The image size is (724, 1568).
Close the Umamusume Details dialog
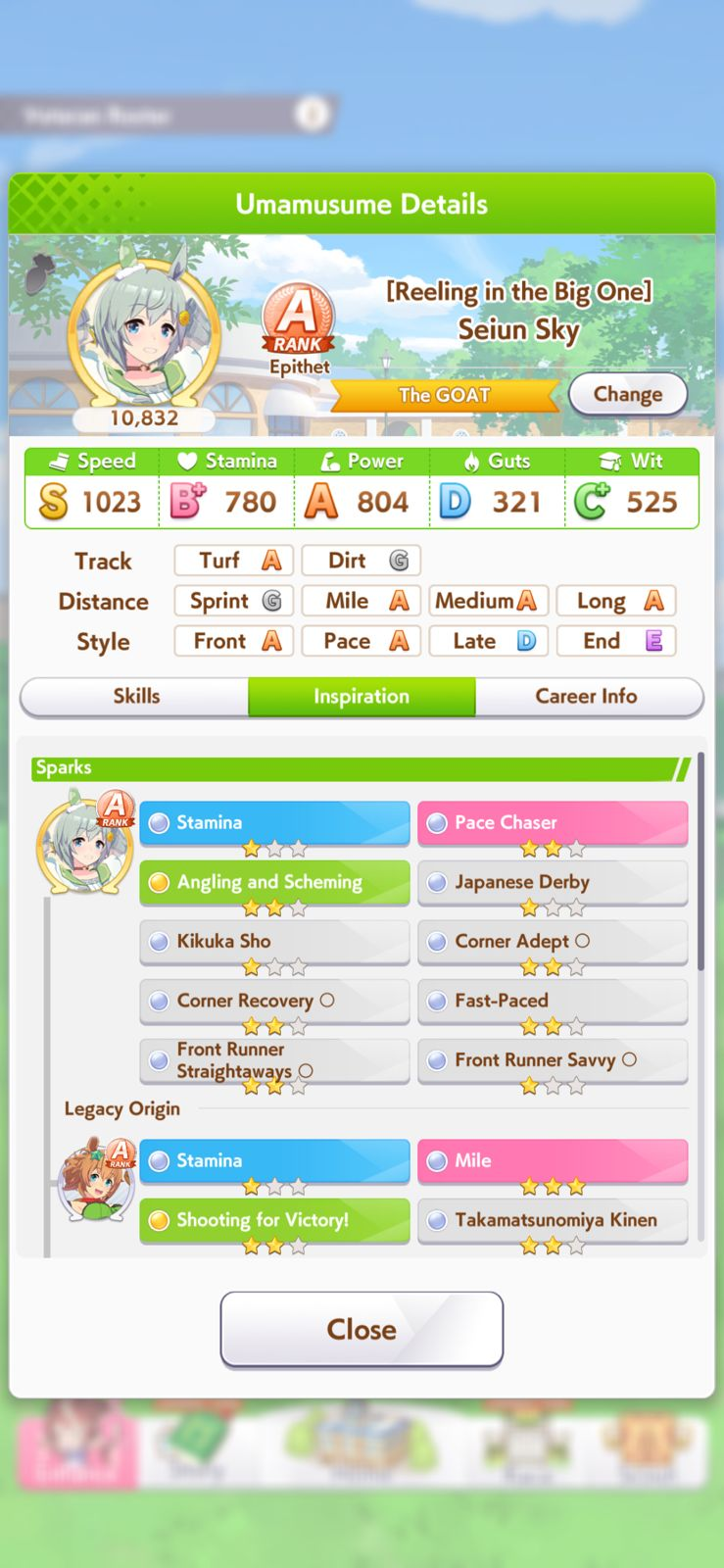pyautogui.click(x=362, y=1329)
